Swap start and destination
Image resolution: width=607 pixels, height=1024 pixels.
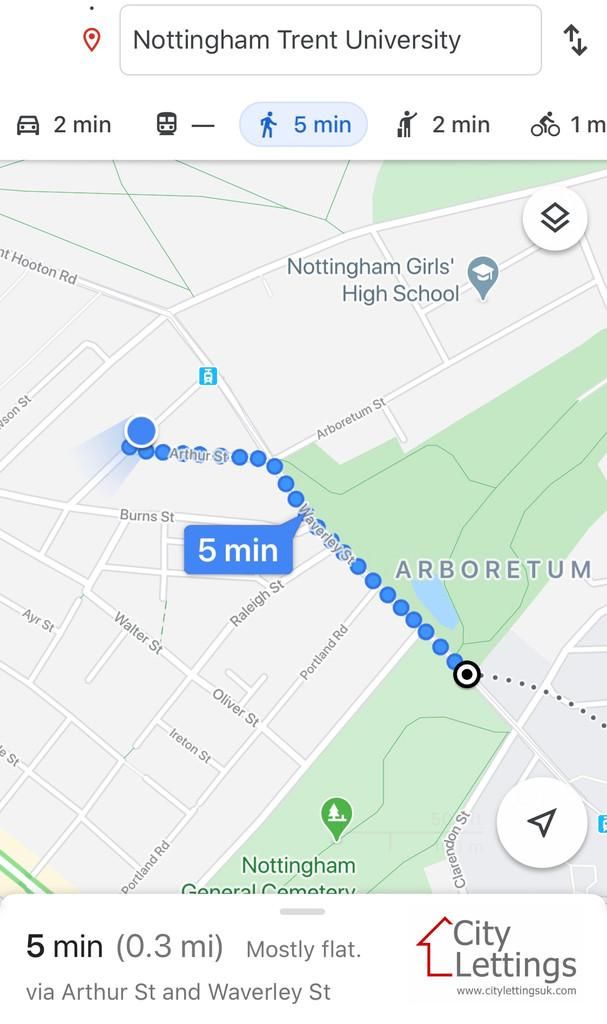[575, 40]
